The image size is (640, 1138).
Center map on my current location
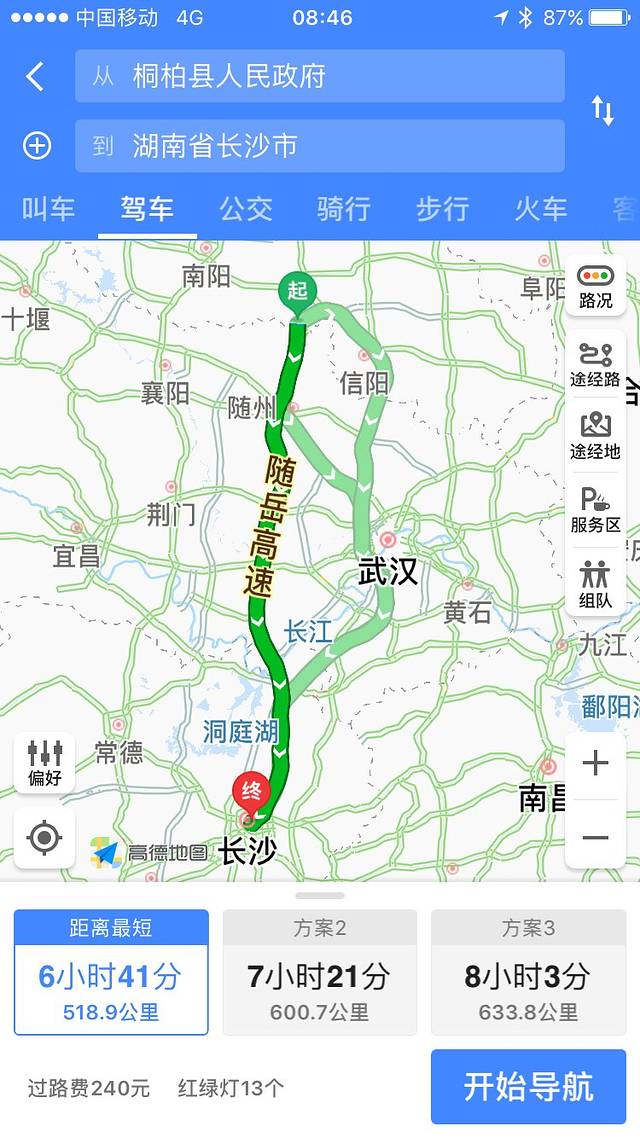pyautogui.click(x=45, y=838)
